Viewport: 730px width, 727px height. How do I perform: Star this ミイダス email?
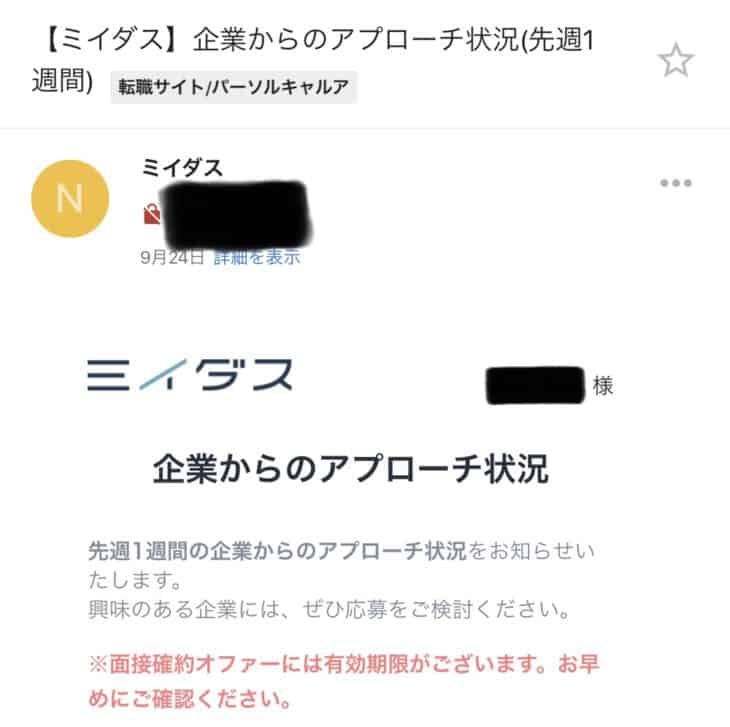(x=675, y=62)
